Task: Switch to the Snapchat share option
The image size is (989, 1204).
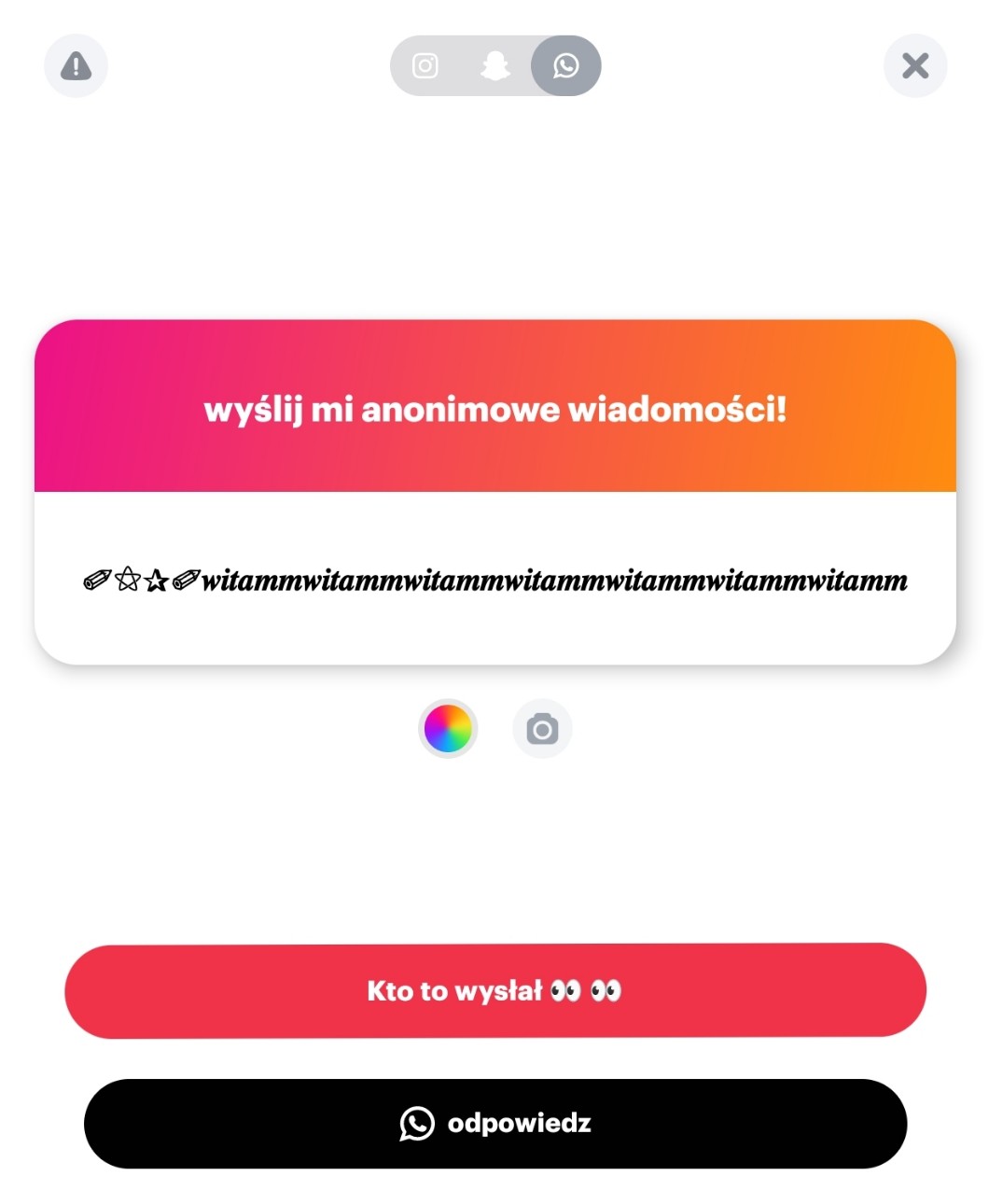Action: point(494,65)
